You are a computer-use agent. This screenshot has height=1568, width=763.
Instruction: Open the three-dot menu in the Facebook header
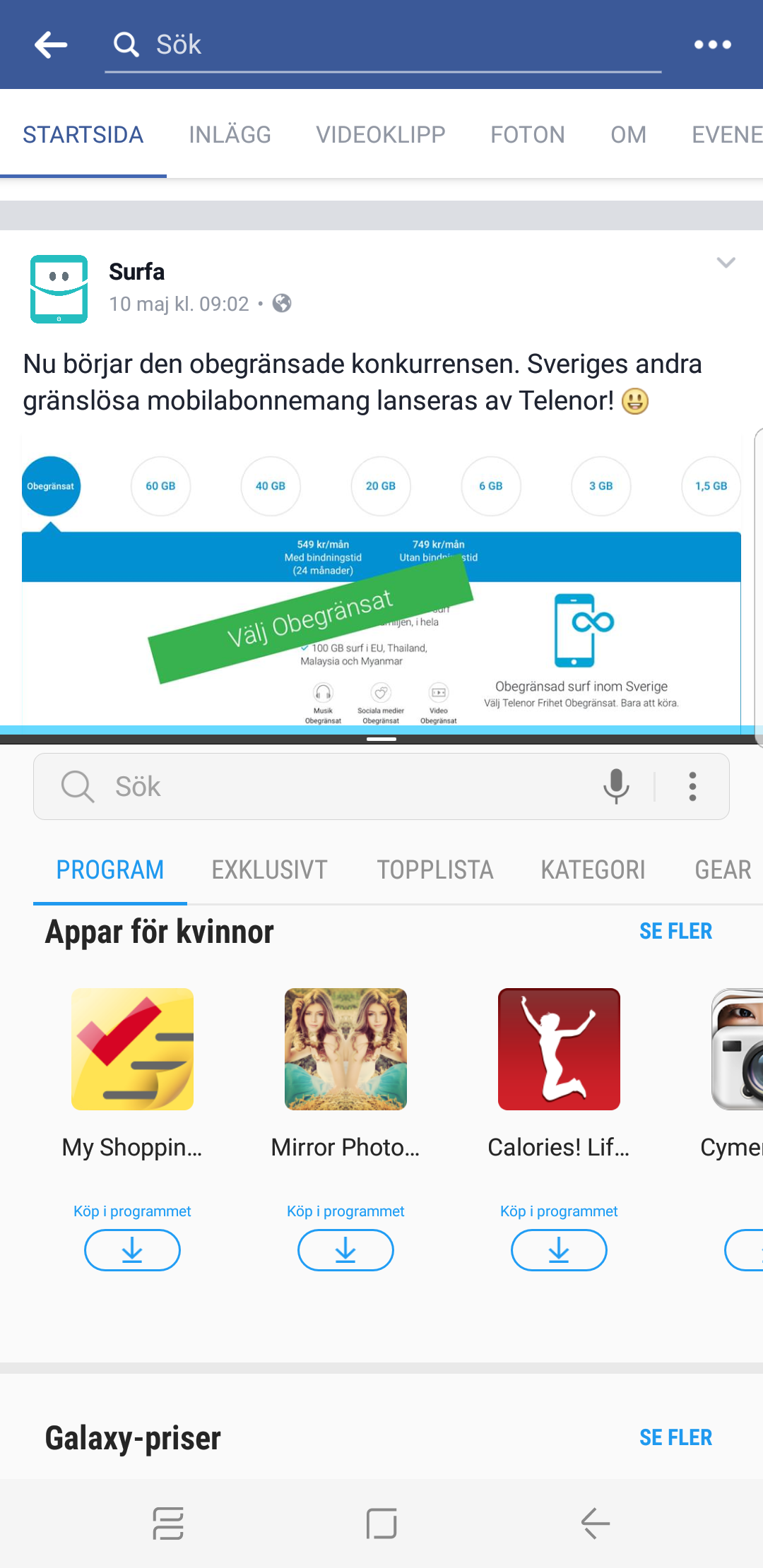pos(712,44)
